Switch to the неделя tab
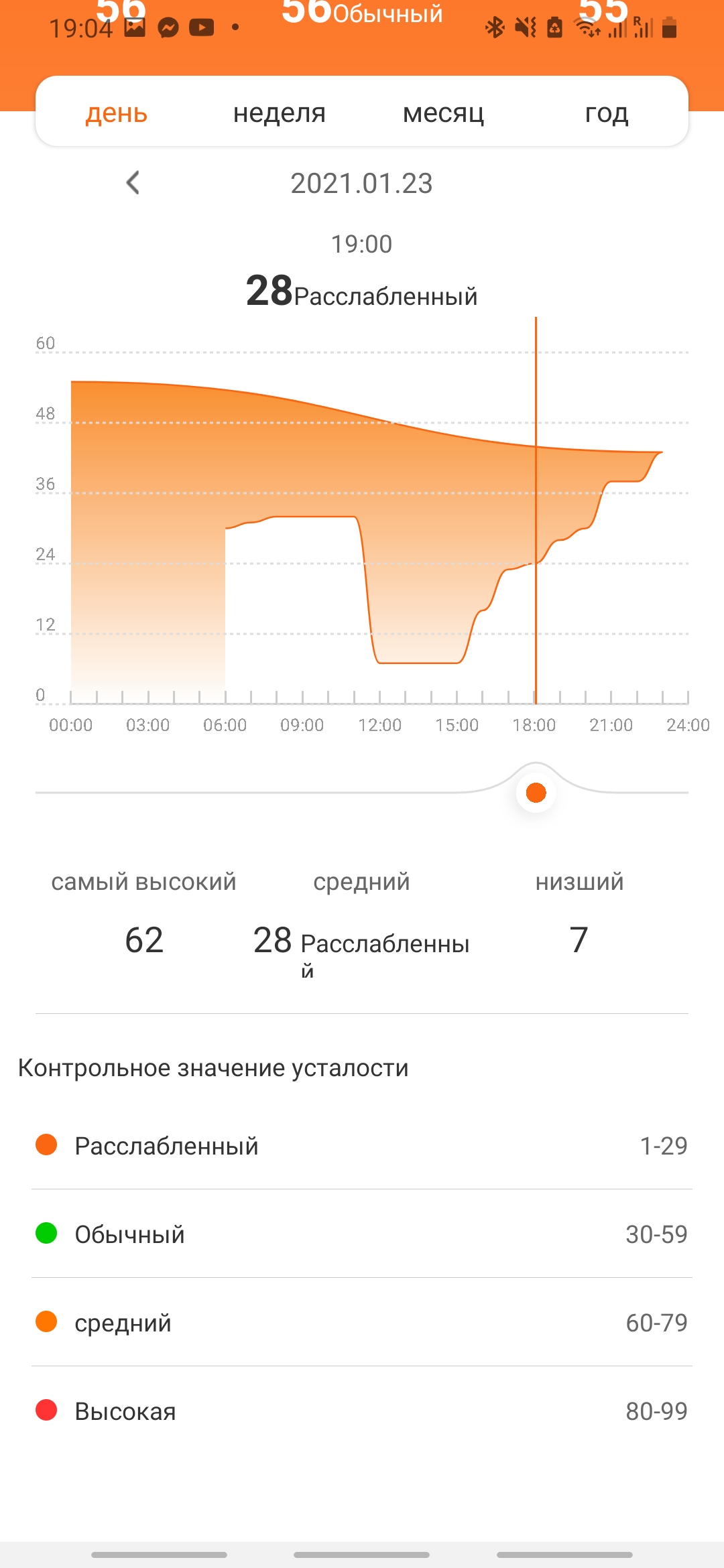Image resolution: width=724 pixels, height=1568 pixels. point(279,113)
